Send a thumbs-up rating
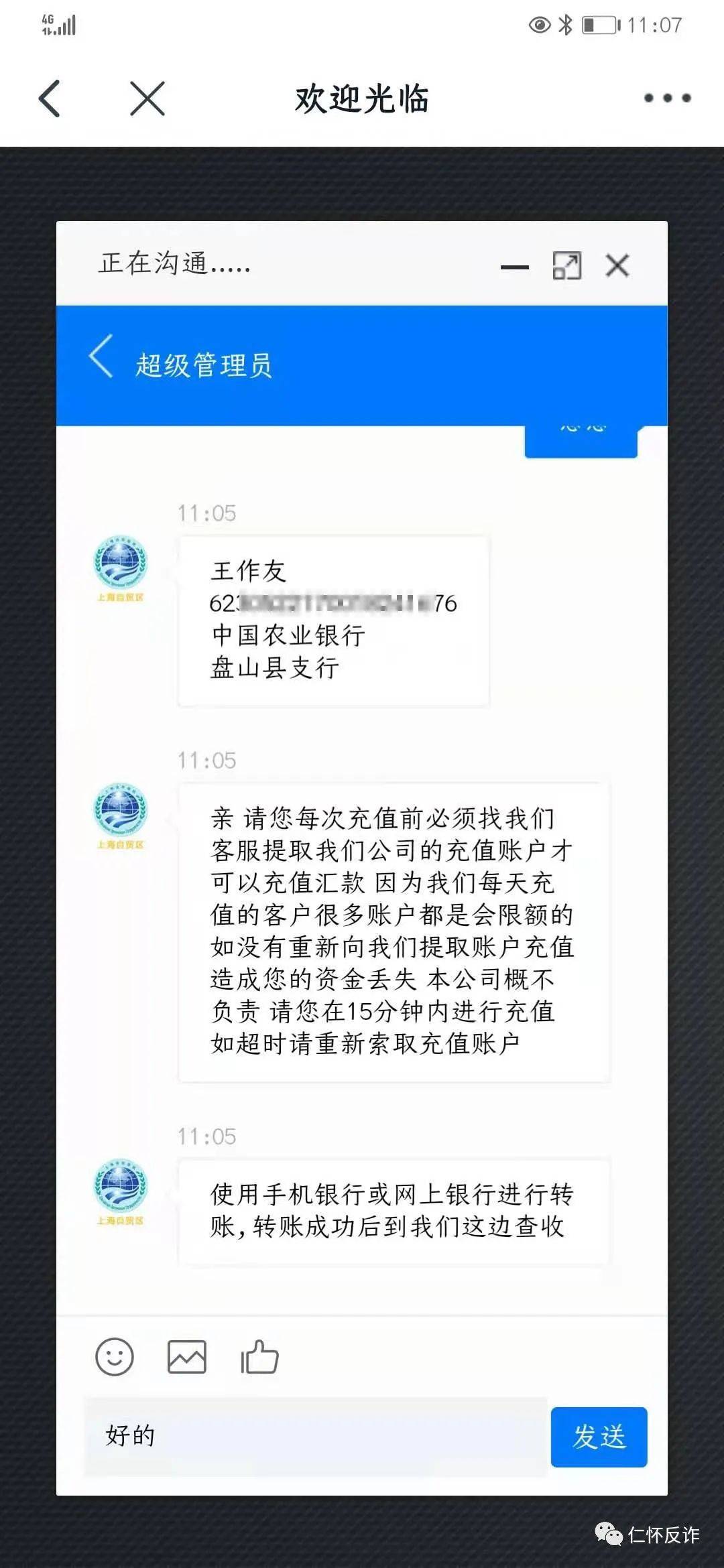Image resolution: width=724 pixels, height=1568 pixels. (x=259, y=1357)
